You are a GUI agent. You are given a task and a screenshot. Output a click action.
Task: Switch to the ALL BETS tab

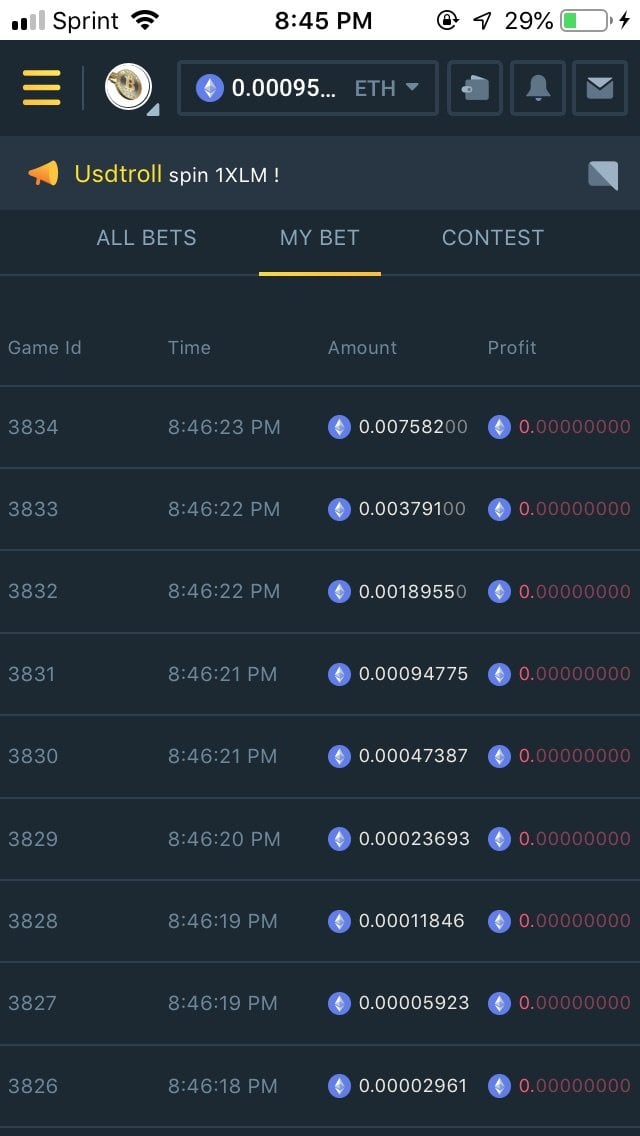(146, 238)
